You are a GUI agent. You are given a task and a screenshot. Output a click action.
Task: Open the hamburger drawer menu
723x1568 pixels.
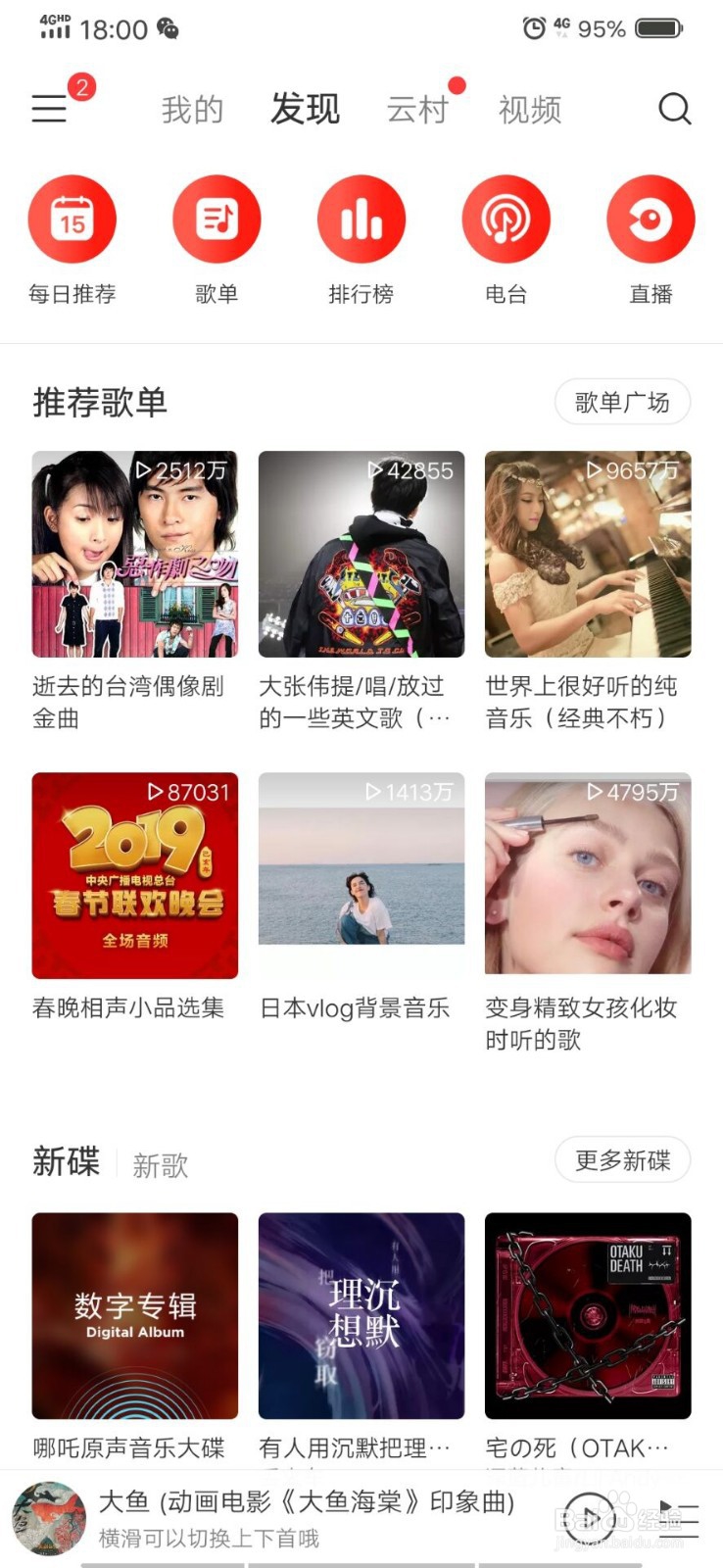pos(49,108)
